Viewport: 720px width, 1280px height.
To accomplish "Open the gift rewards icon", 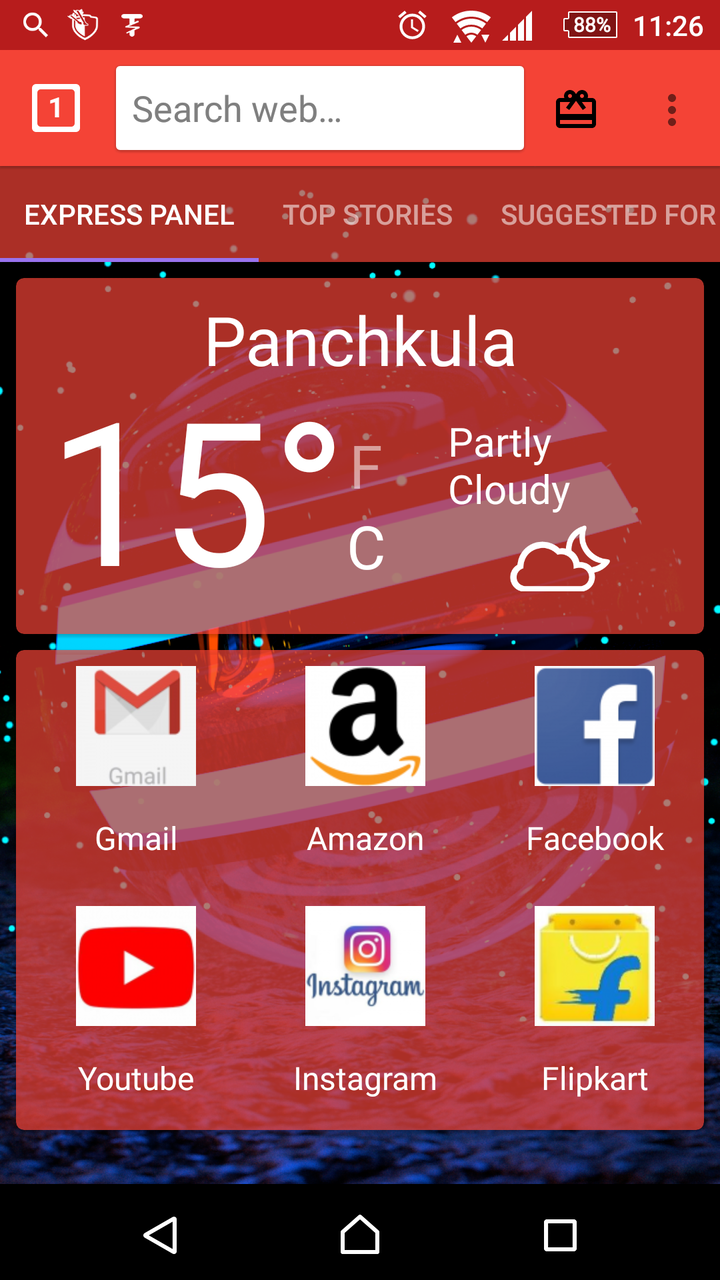I will click(x=576, y=109).
